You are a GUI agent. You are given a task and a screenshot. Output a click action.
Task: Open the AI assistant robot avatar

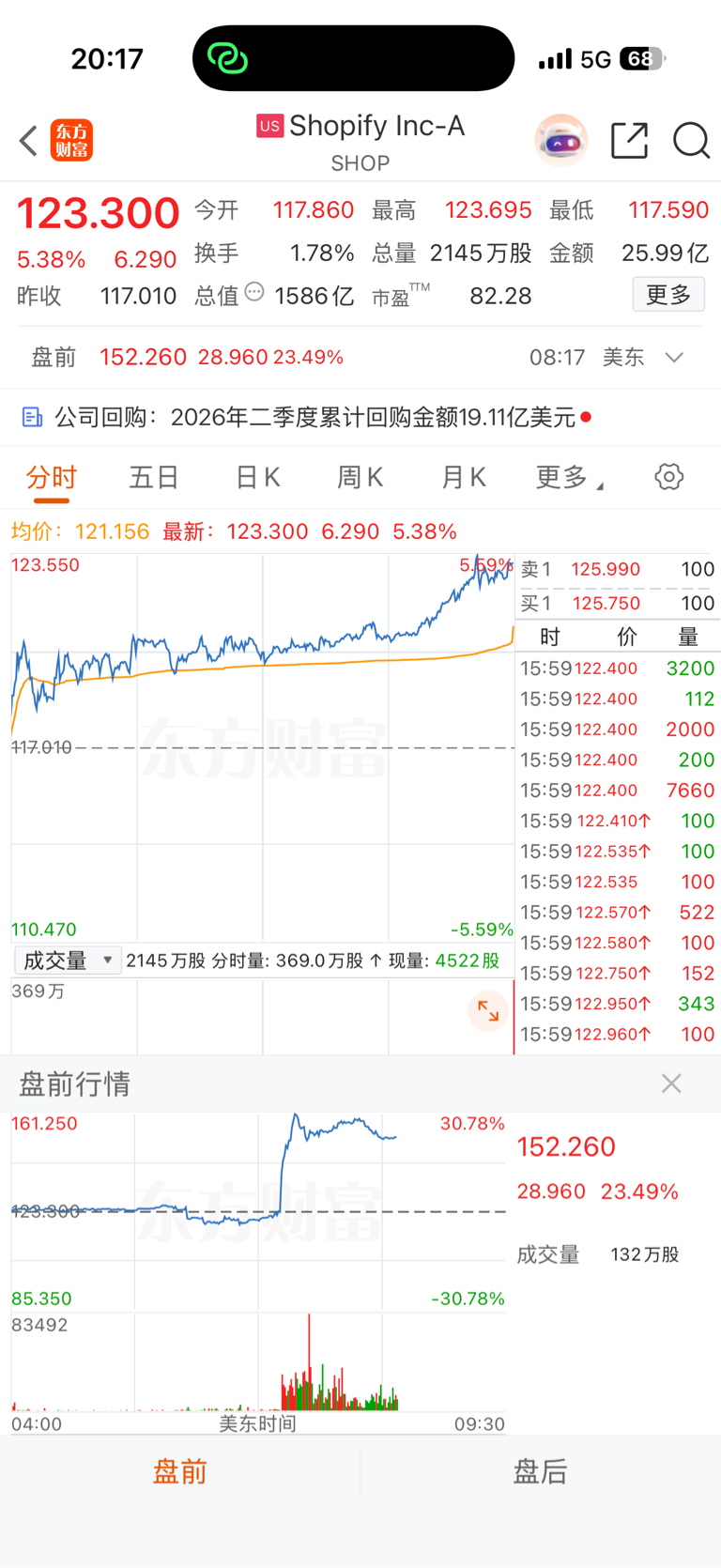pos(561,141)
